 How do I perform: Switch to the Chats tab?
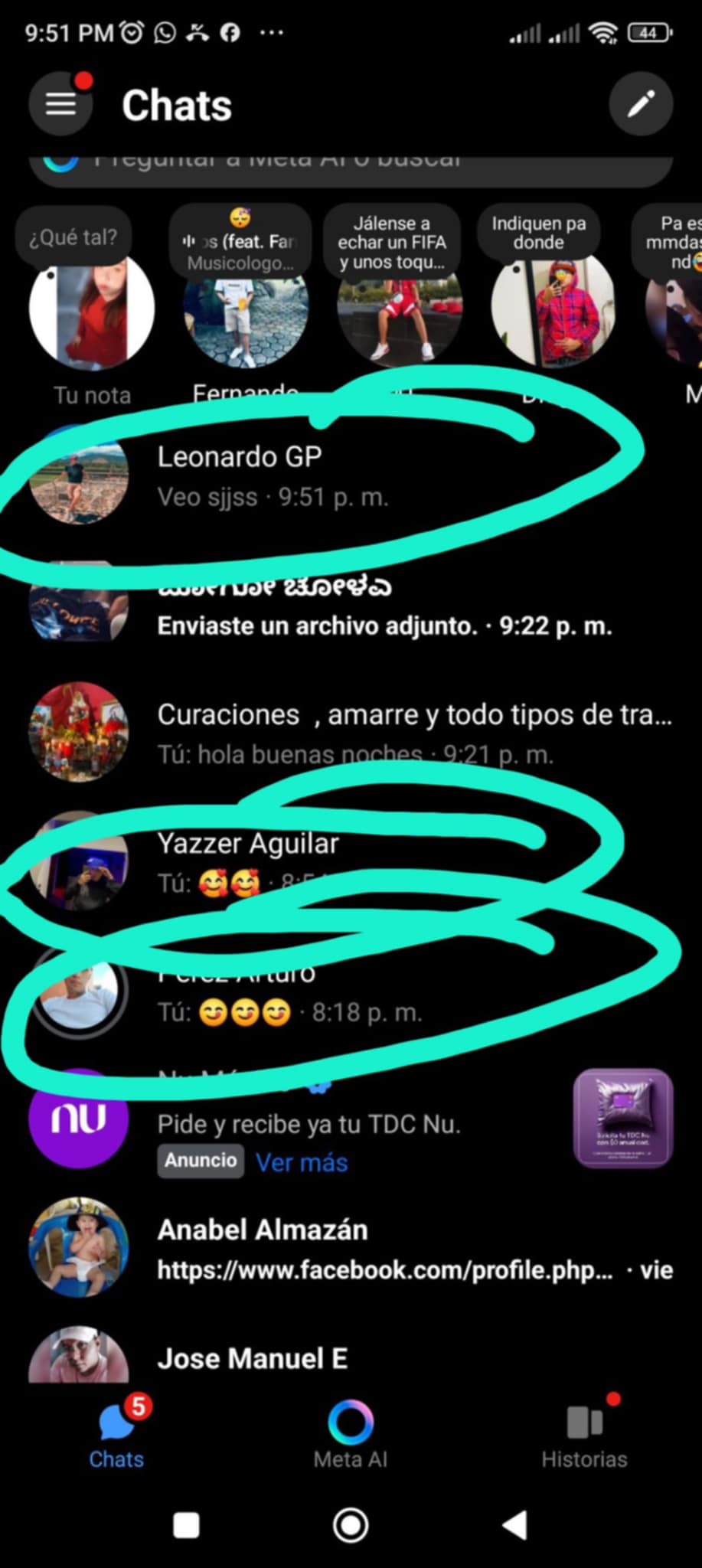point(116,1439)
